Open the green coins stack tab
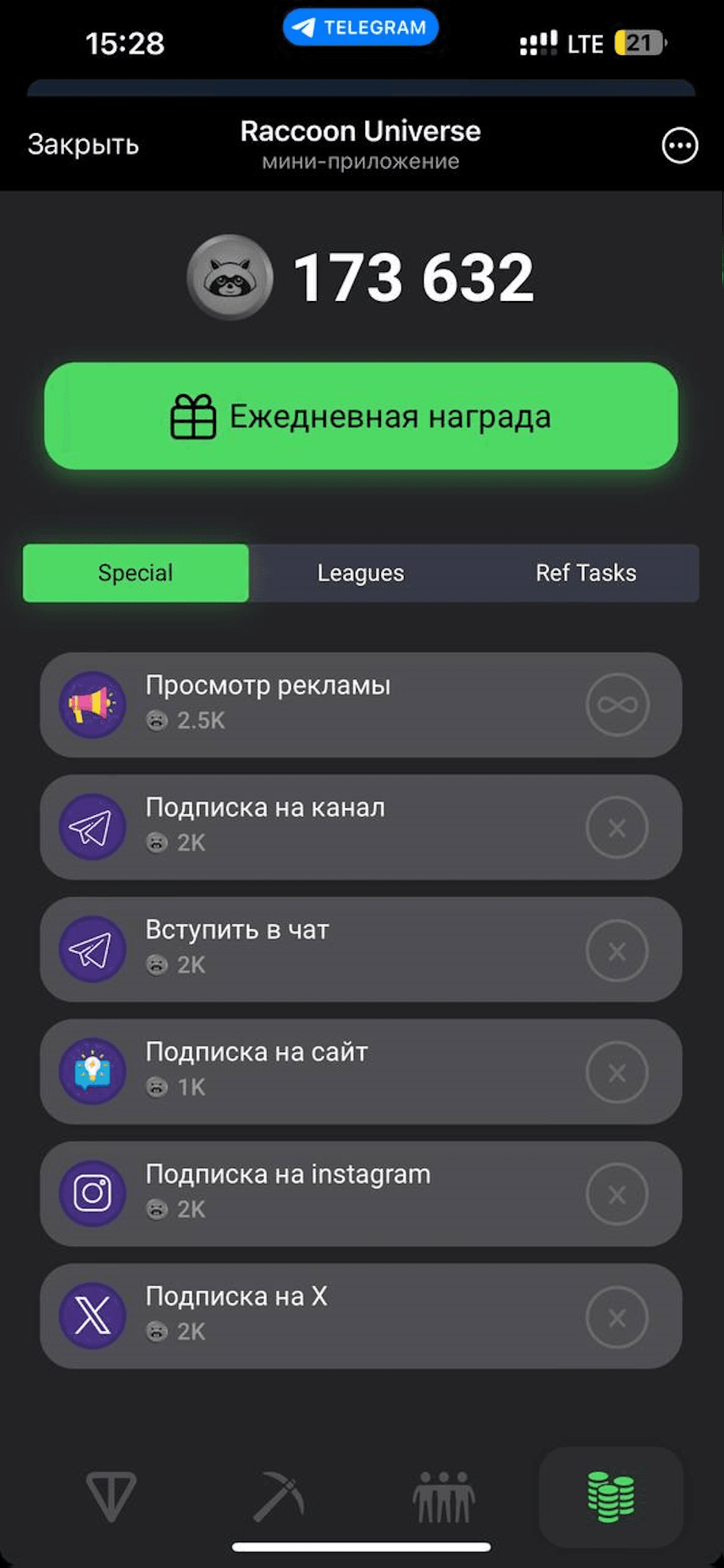The height and width of the screenshot is (1568, 724). (x=611, y=1496)
